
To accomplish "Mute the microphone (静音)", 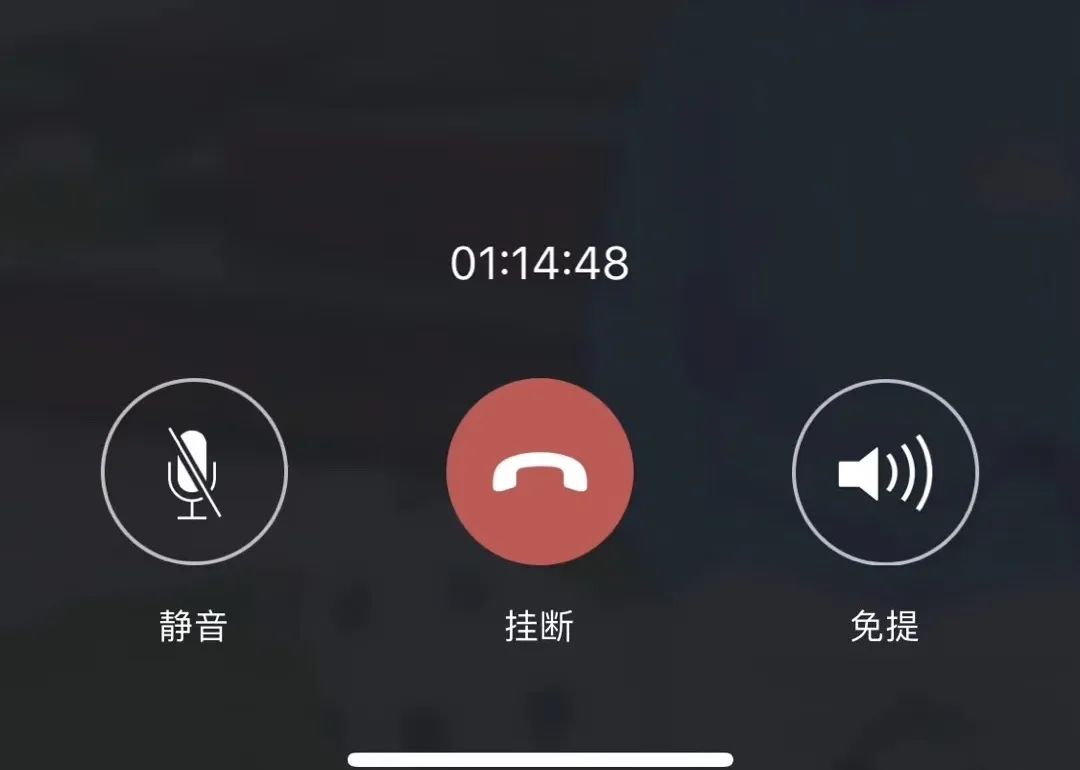I will point(194,472).
